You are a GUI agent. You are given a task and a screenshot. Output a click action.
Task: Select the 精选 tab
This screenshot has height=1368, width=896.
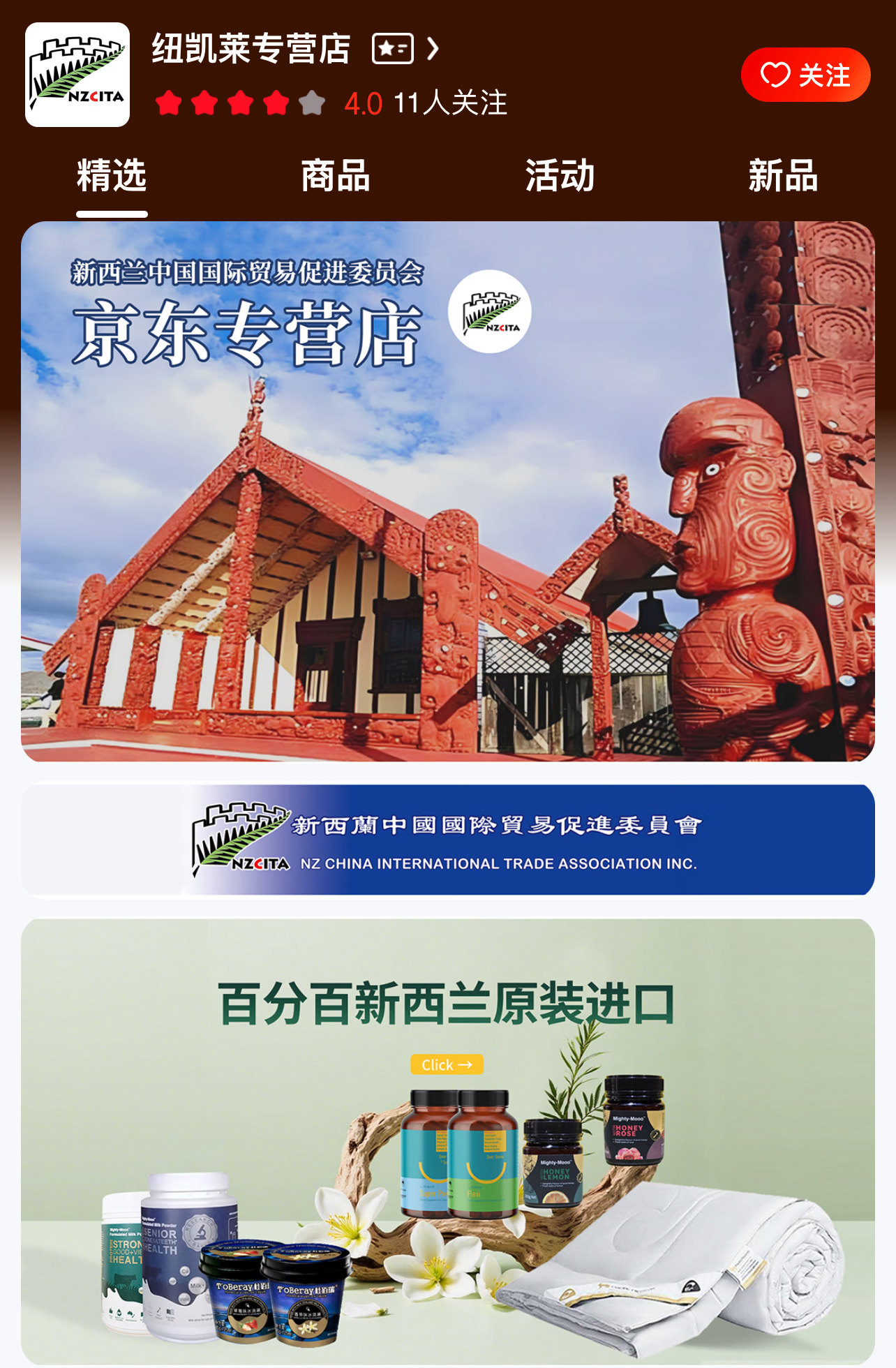[x=112, y=176]
